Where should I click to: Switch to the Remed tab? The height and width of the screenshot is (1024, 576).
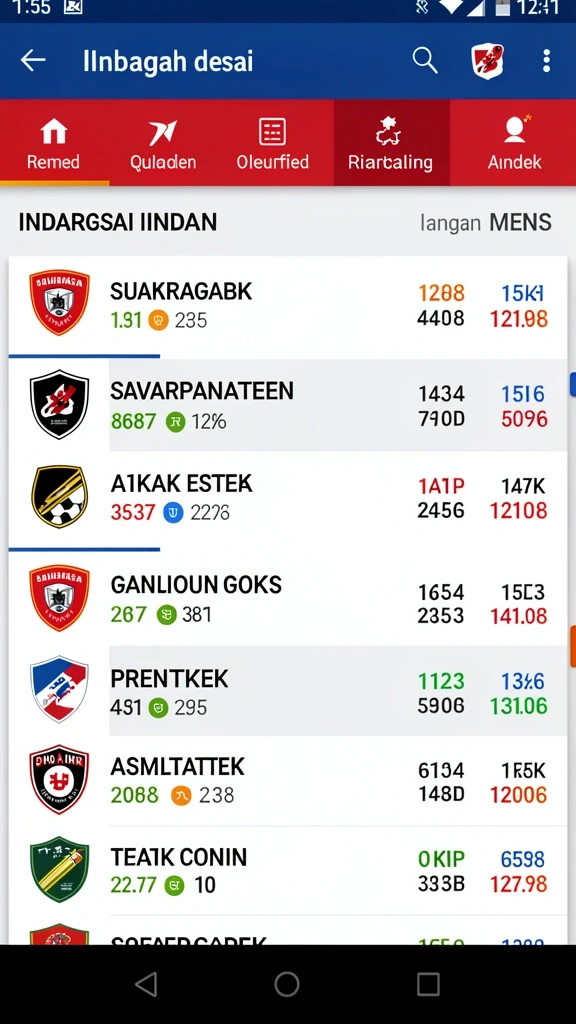[x=54, y=142]
